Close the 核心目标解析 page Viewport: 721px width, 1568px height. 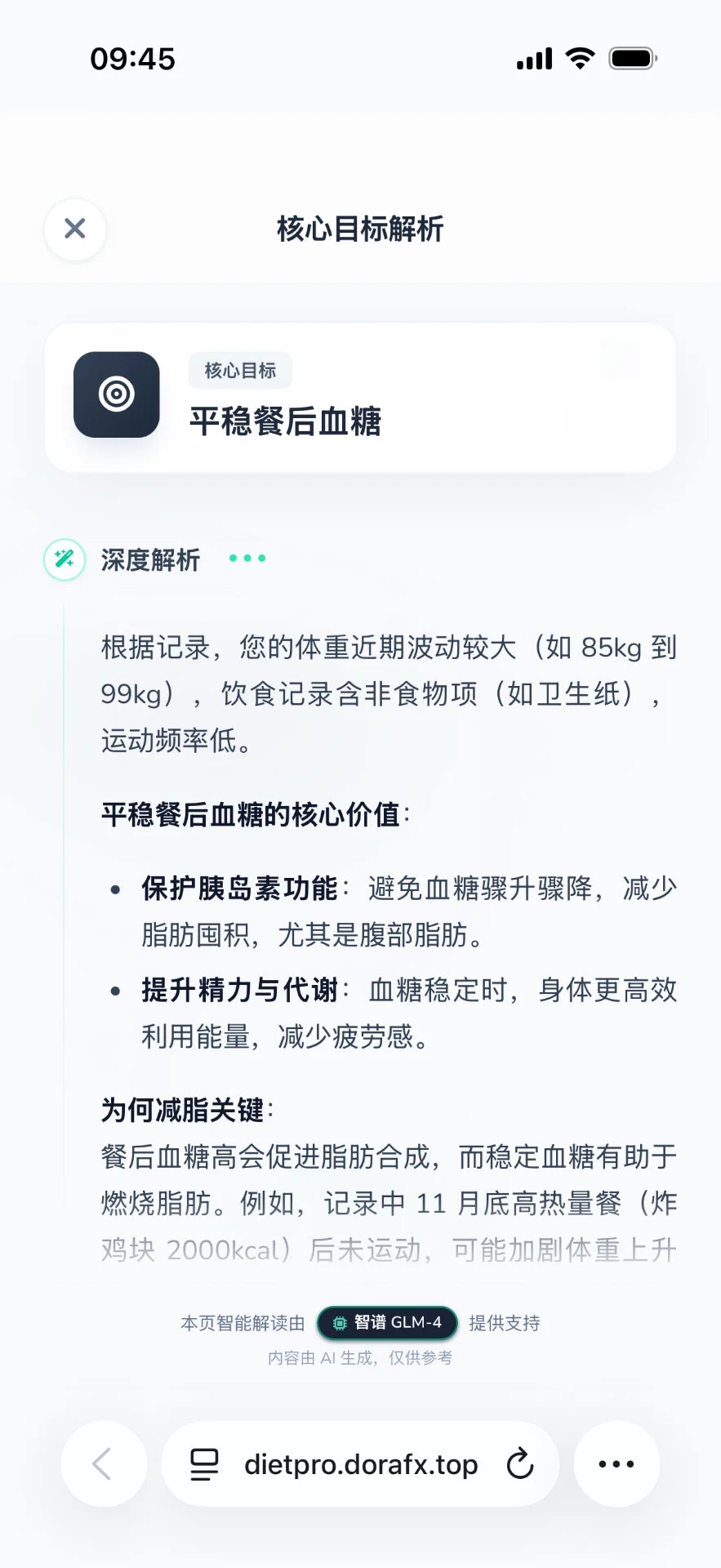(x=75, y=229)
